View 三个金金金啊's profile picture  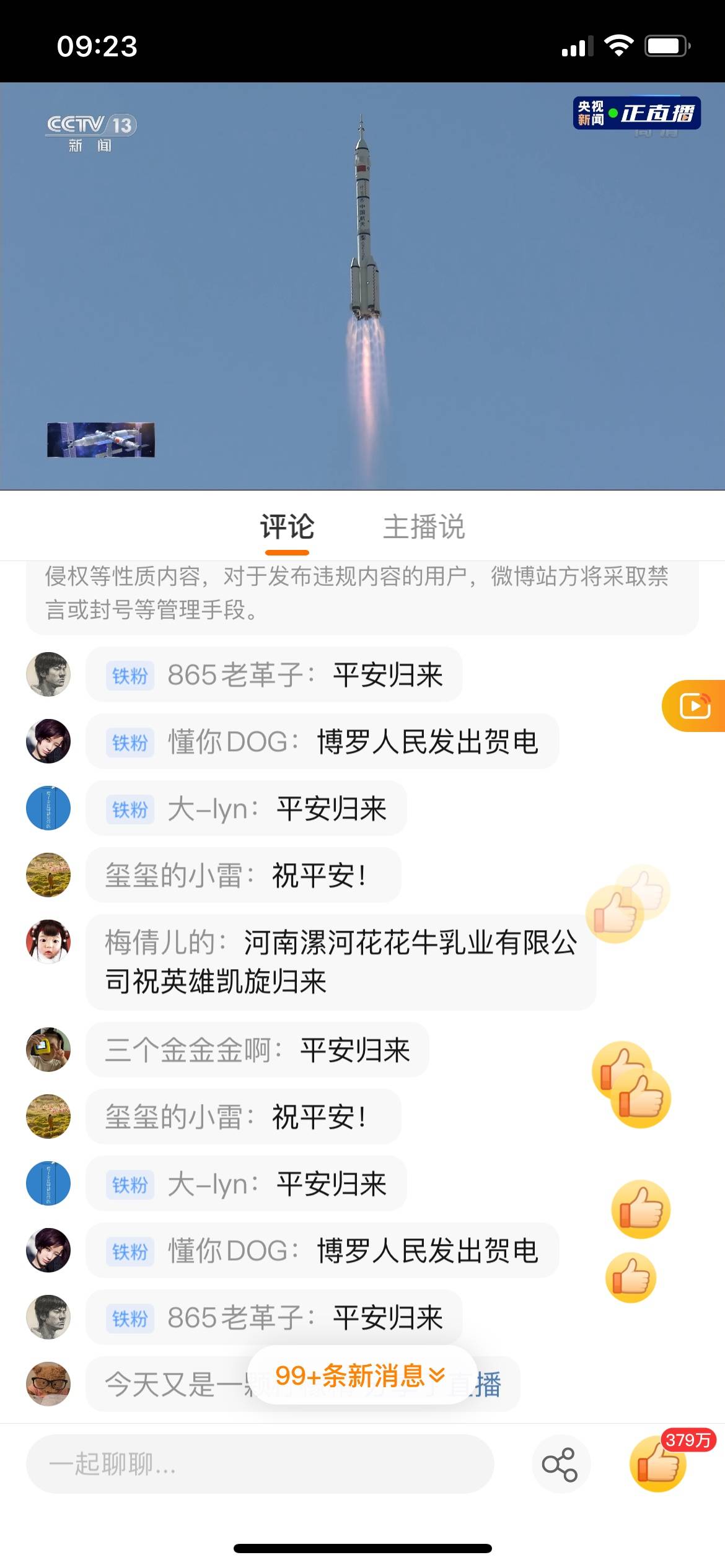48,1050
